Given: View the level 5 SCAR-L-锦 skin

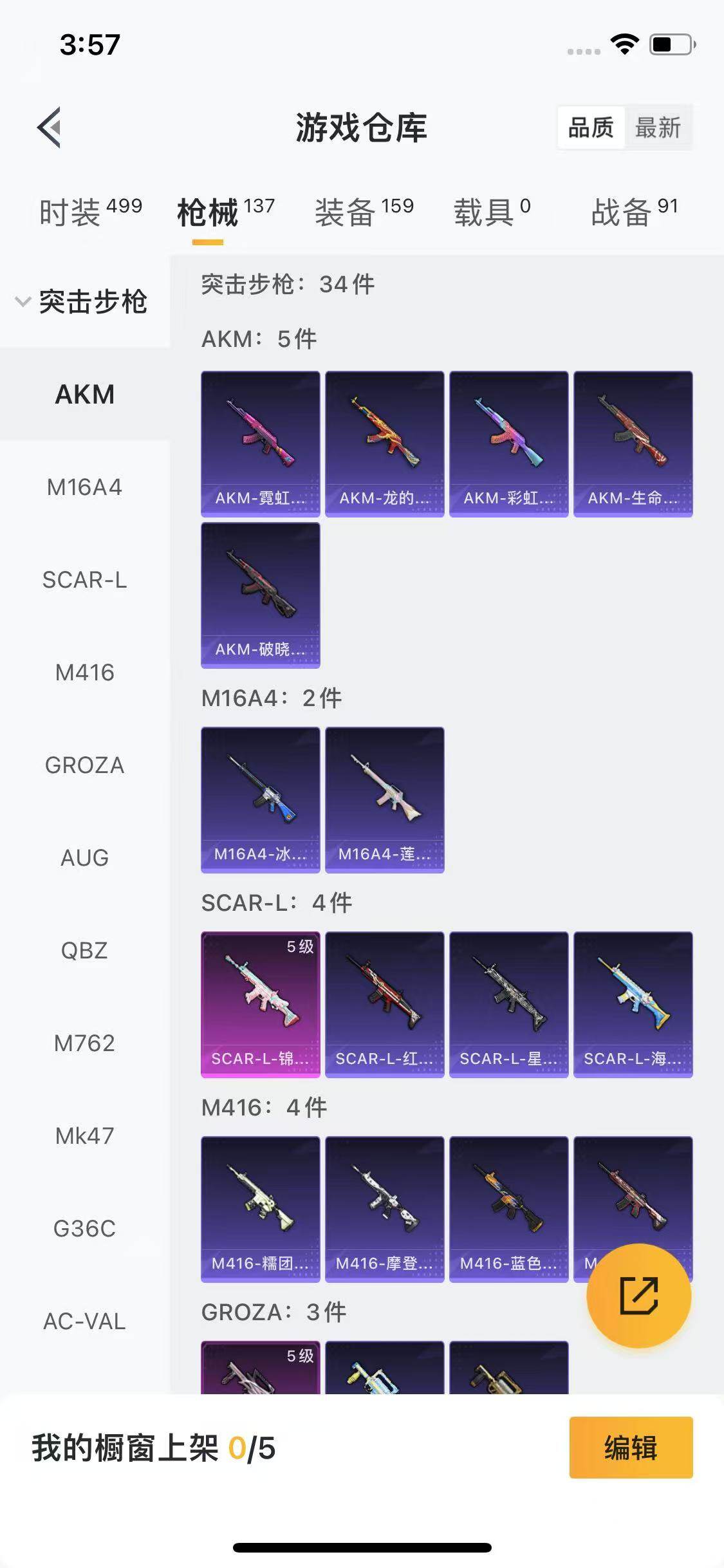Looking at the screenshot, I should point(260,1004).
